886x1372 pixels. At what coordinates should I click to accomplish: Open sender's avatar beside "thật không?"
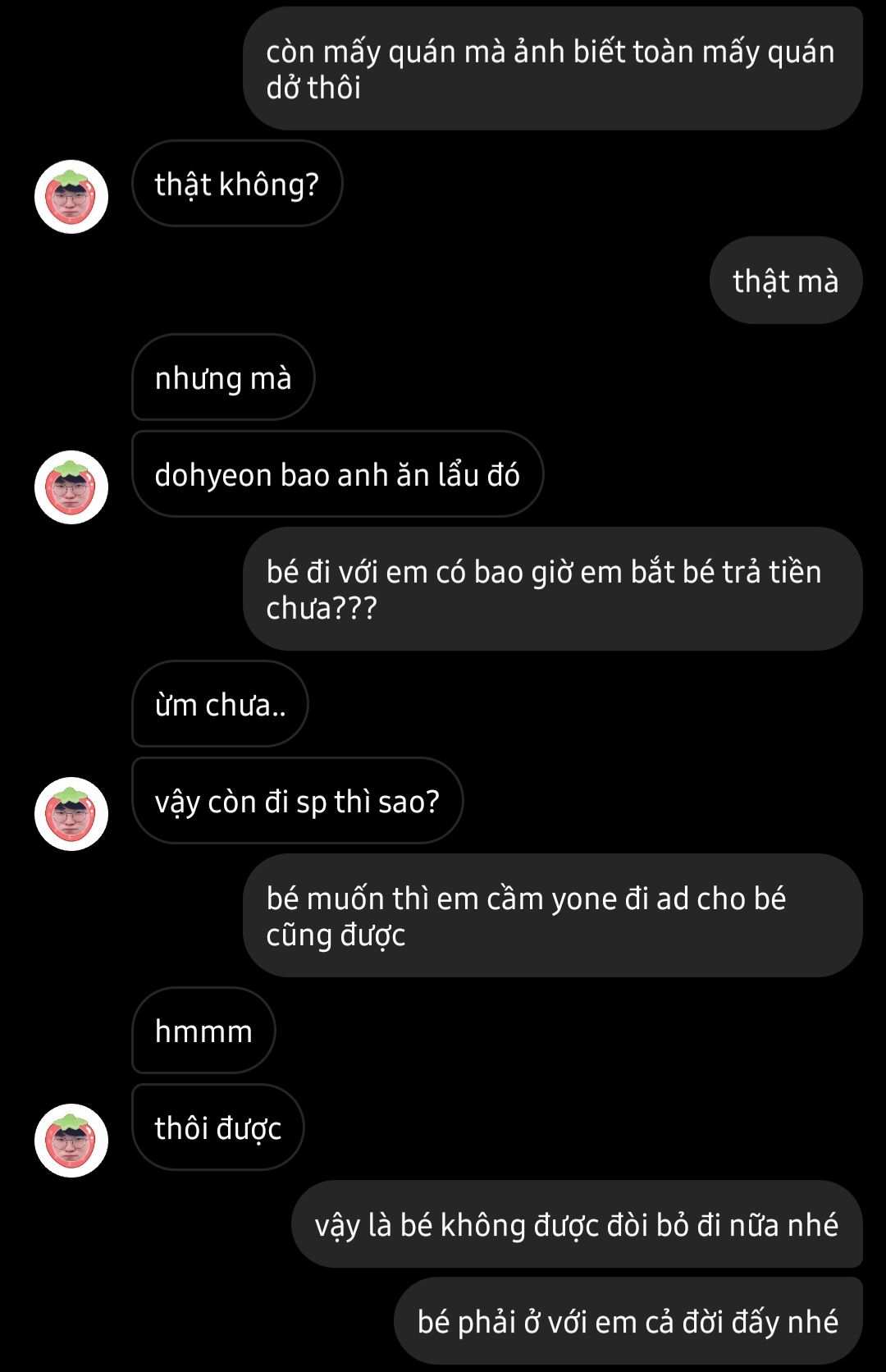tap(71, 197)
